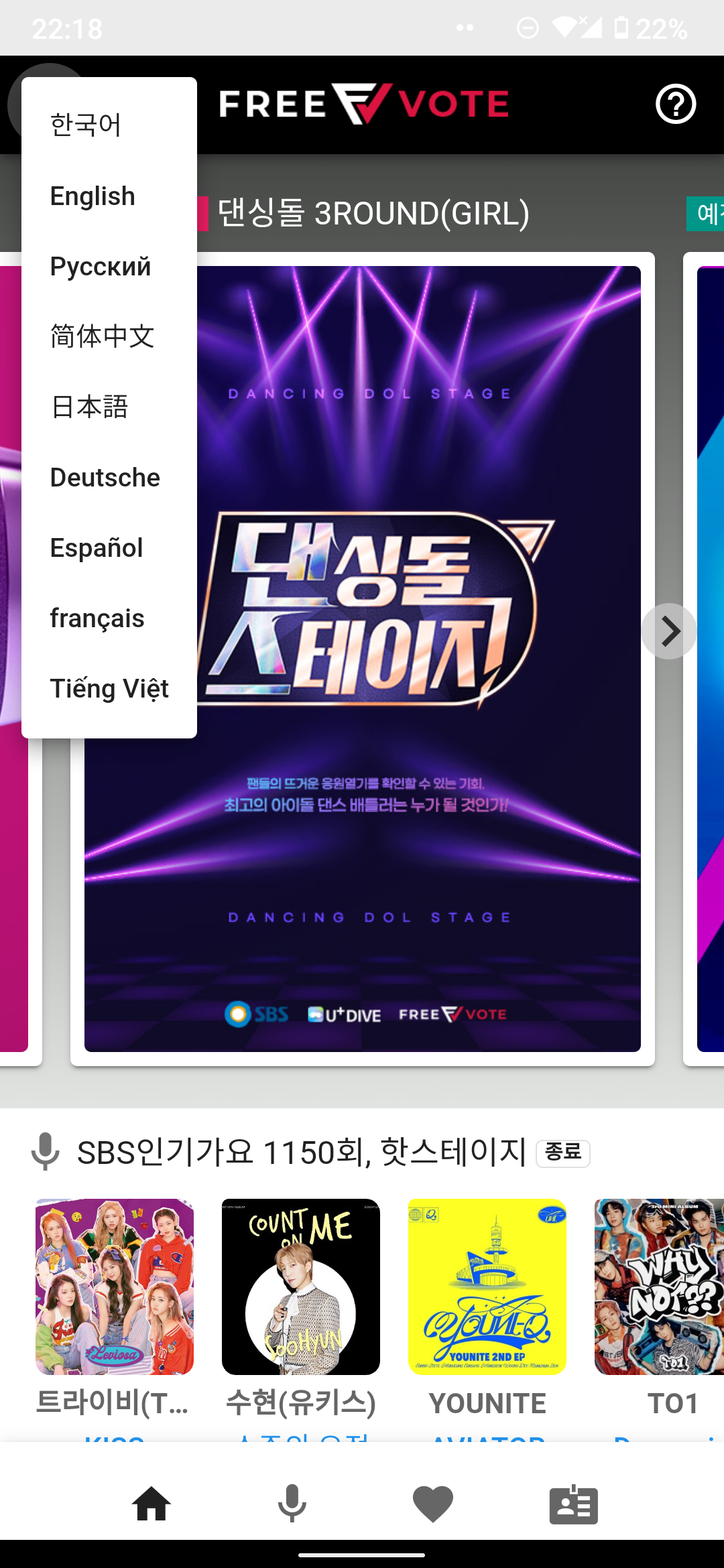This screenshot has width=724, height=1568.
Task: Open the 수현(유키스) Count On Me thumbnail
Action: (x=301, y=1287)
